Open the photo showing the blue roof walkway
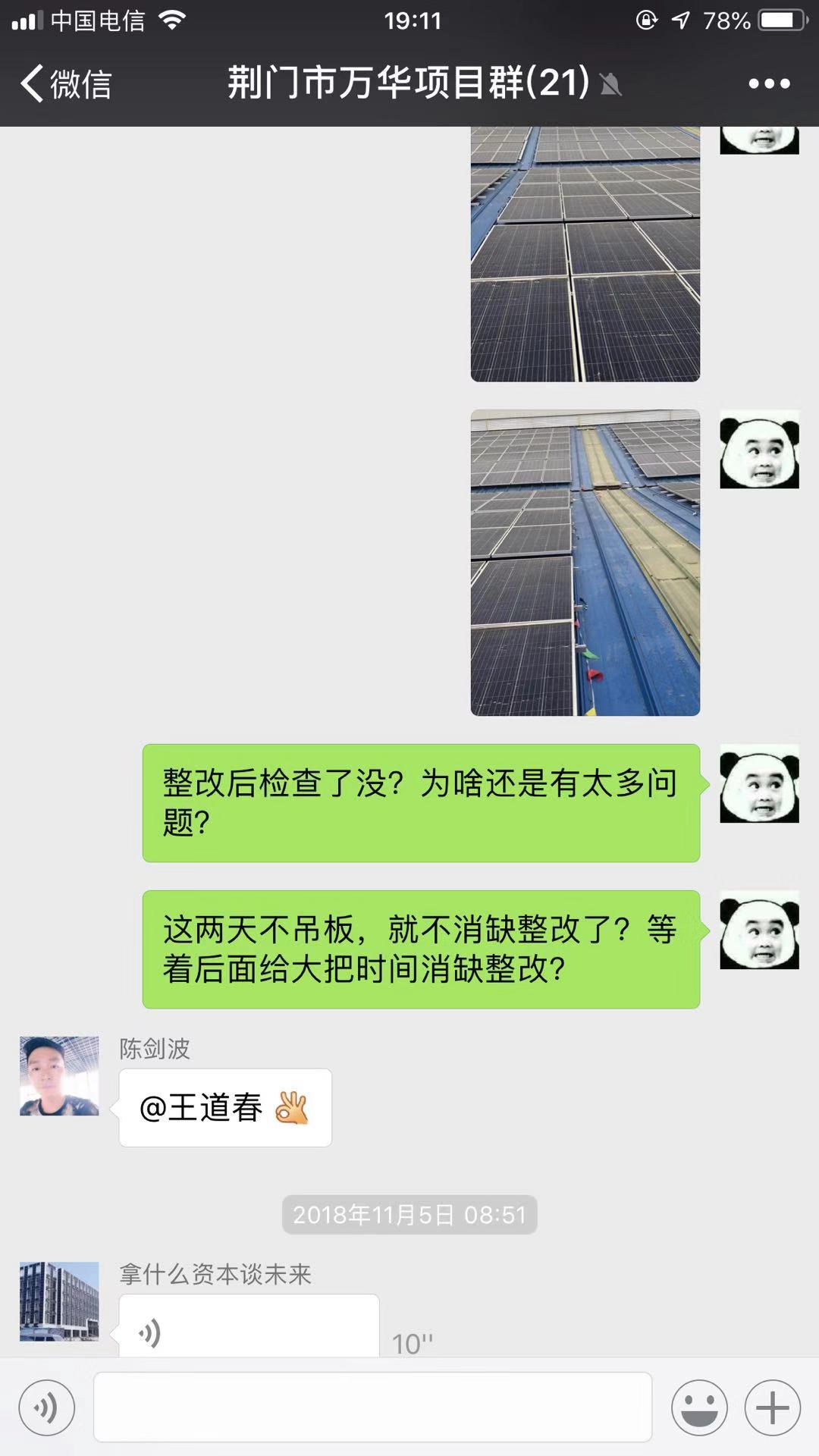Image resolution: width=819 pixels, height=1456 pixels. click(x=585, y=563)
